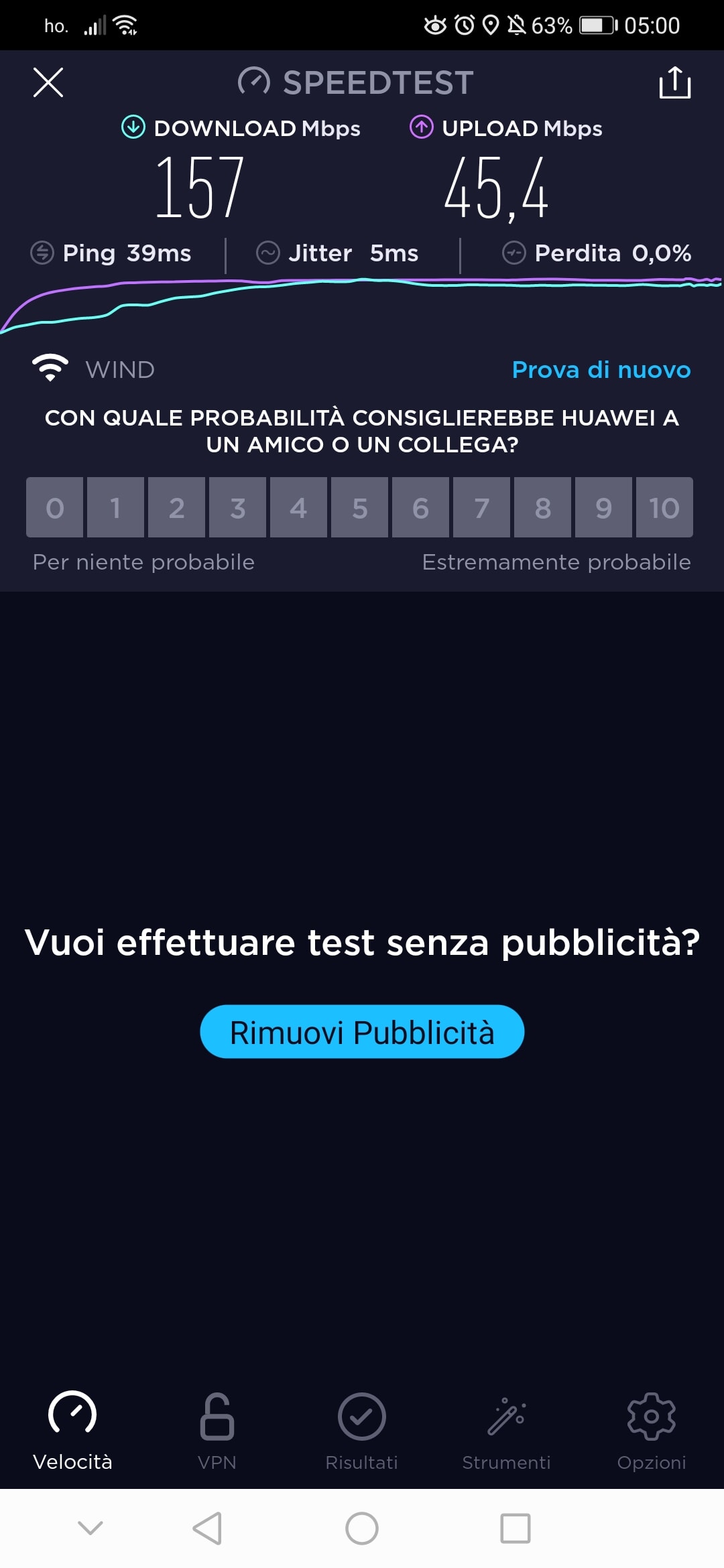This screenshot has height=1568, width=724.
Task: Select rating 8 in the survey
Action: pyautogui.click(x=542, y=507)
